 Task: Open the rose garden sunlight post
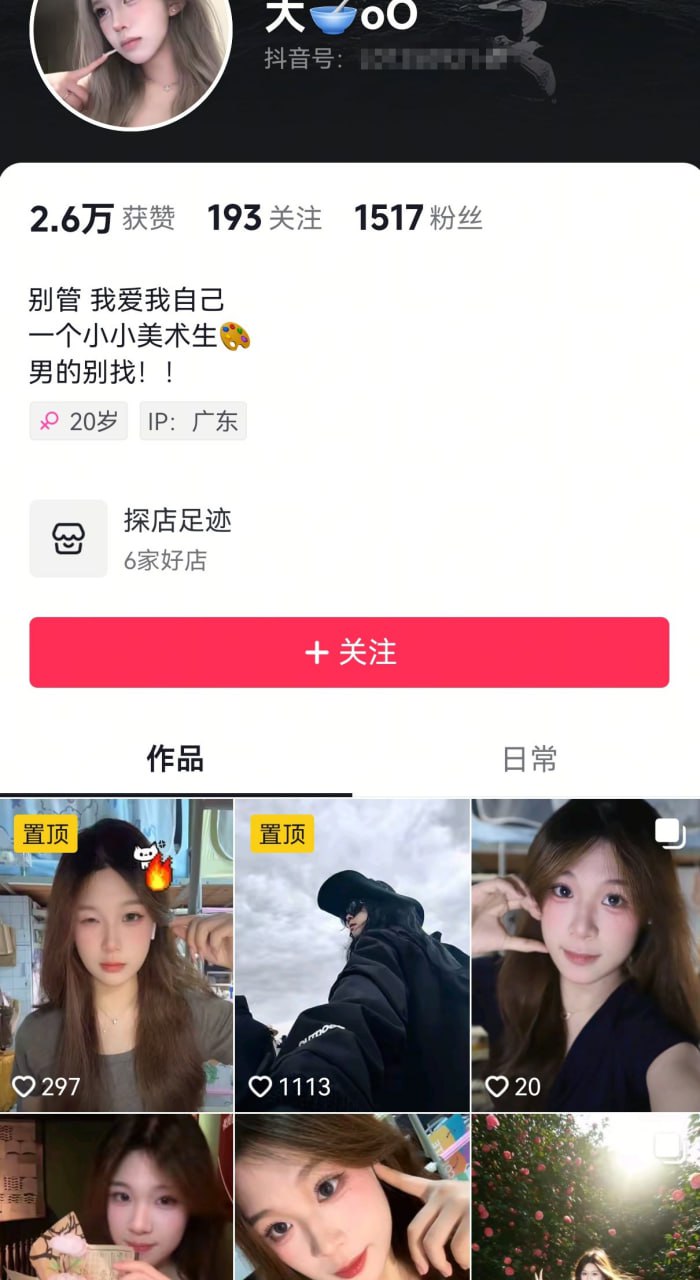pyautogui.click(x=586, y=1198)
